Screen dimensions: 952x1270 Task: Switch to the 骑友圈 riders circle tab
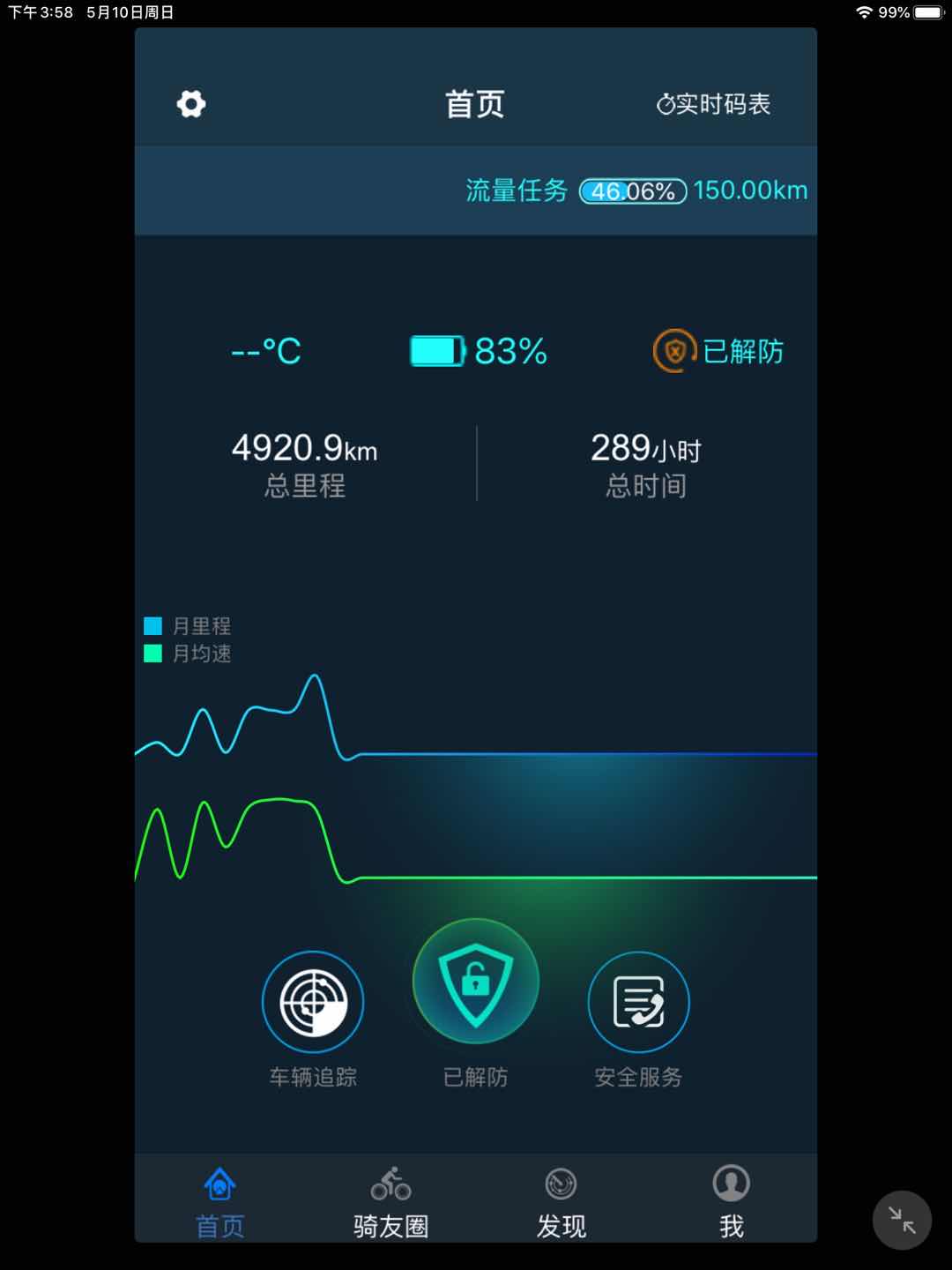coord(390,1201)
